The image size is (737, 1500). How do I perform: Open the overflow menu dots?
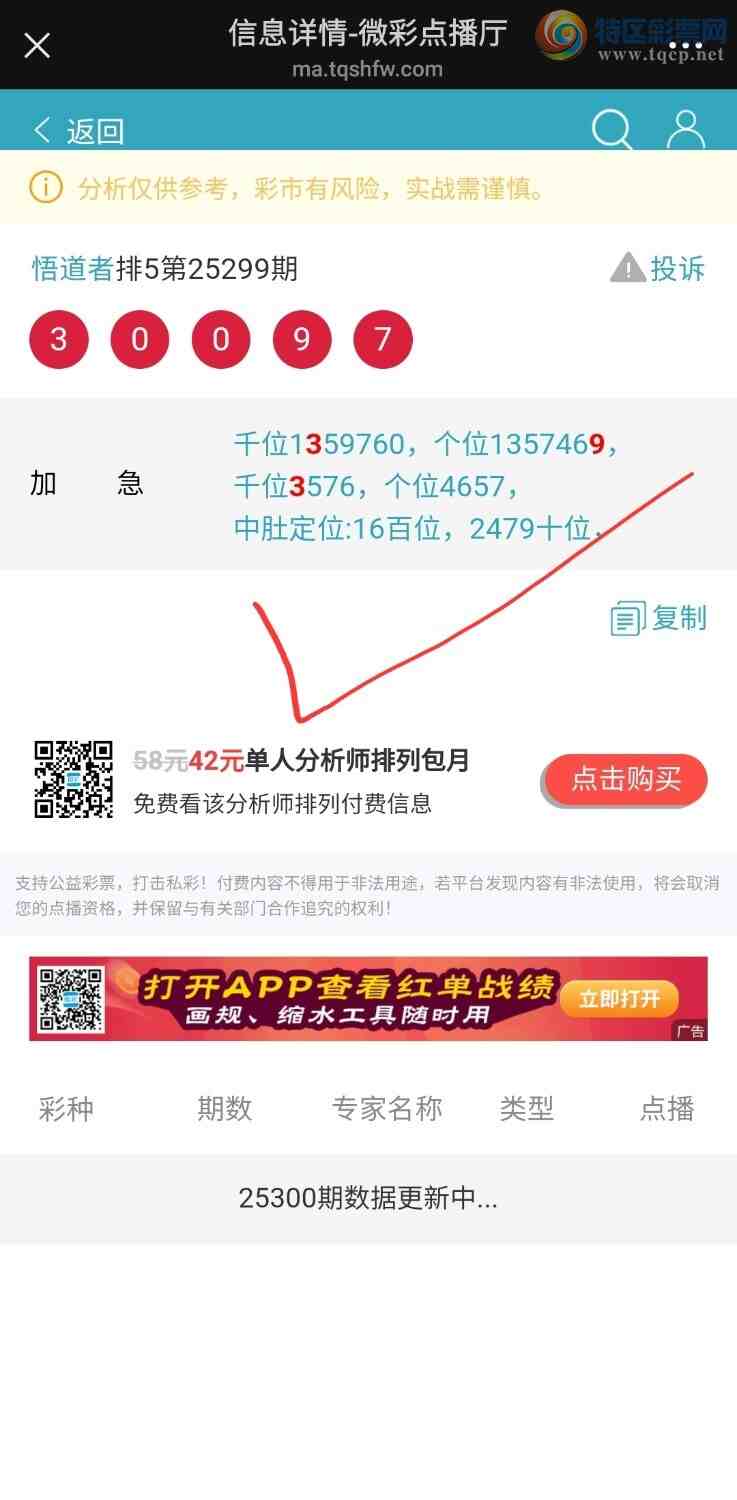[686, 46]
